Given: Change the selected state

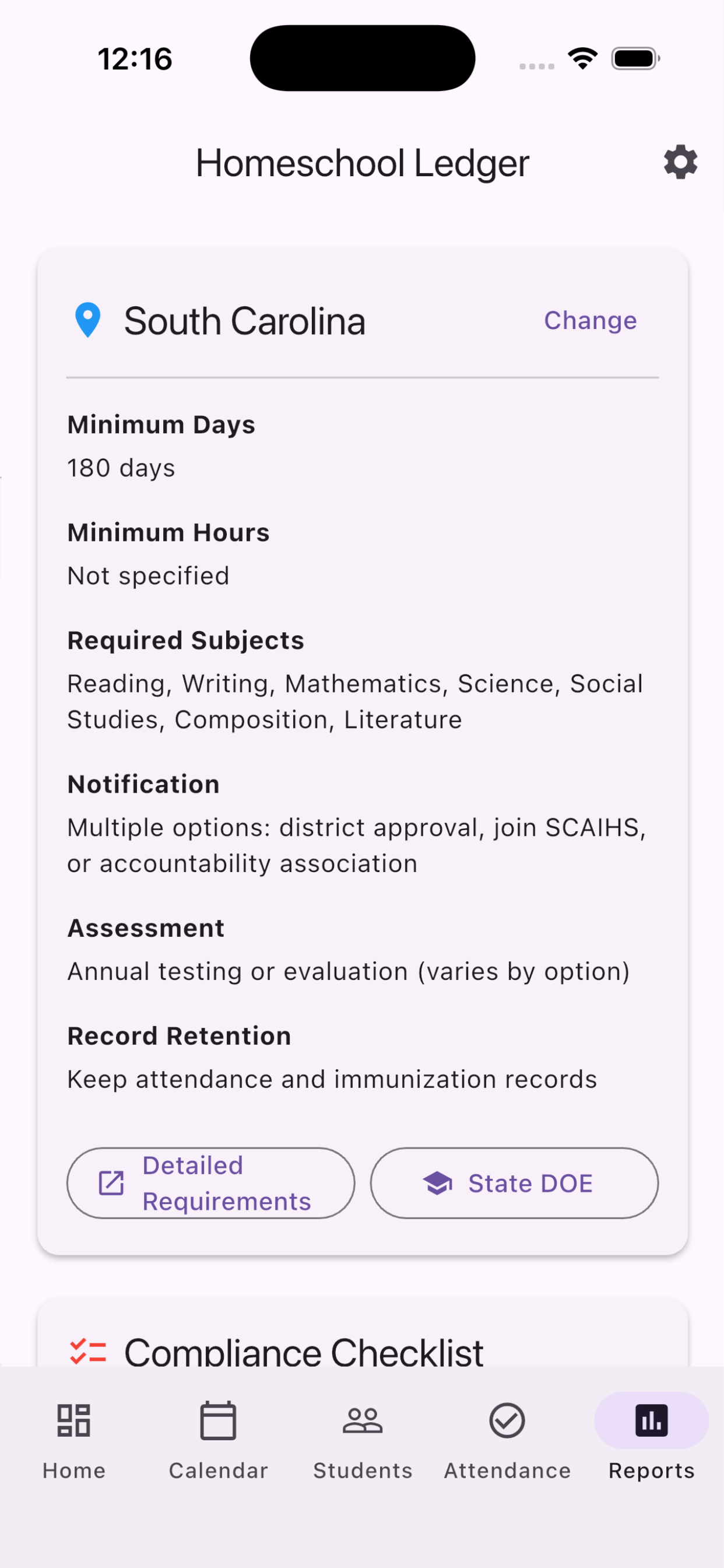Looking at the screenshot, I should click(x=589, y=321).
